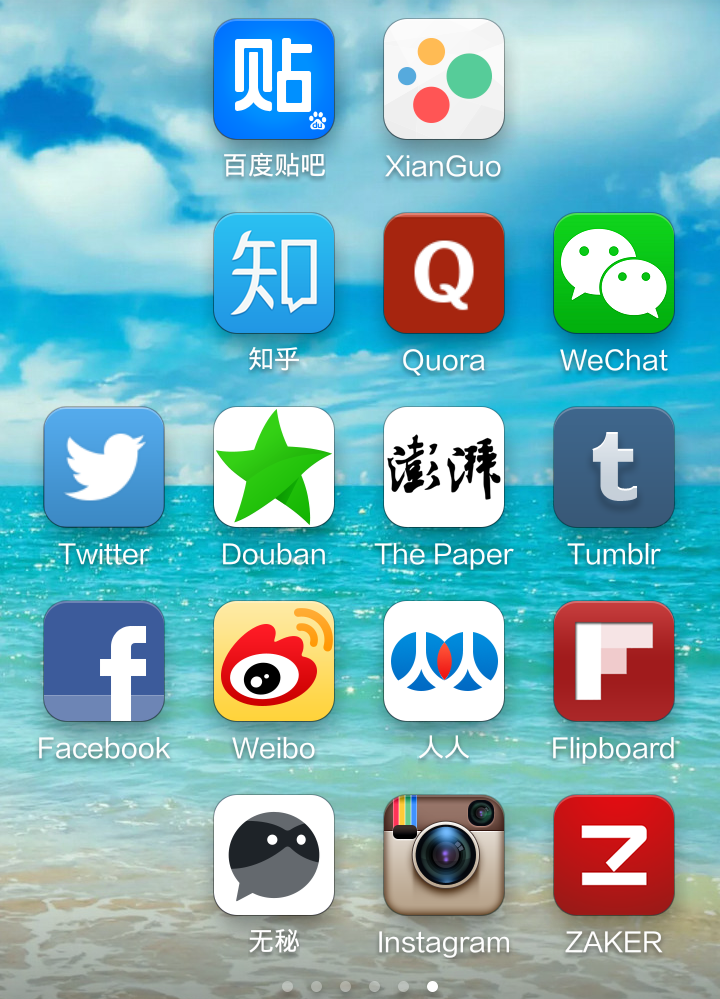
Task: Launch The Paper news app
Action: tap(443, 467)
